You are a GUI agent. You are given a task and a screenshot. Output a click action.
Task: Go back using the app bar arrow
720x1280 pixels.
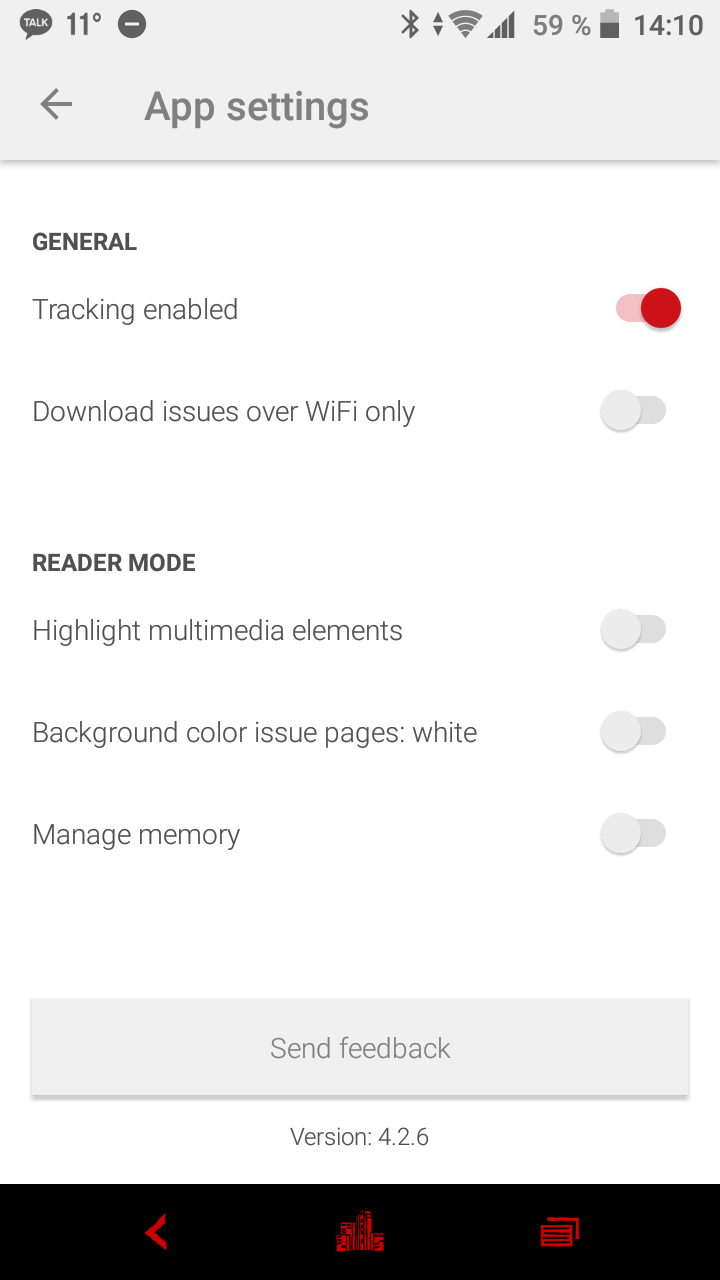pyautogui.click(x=56, y=104)
